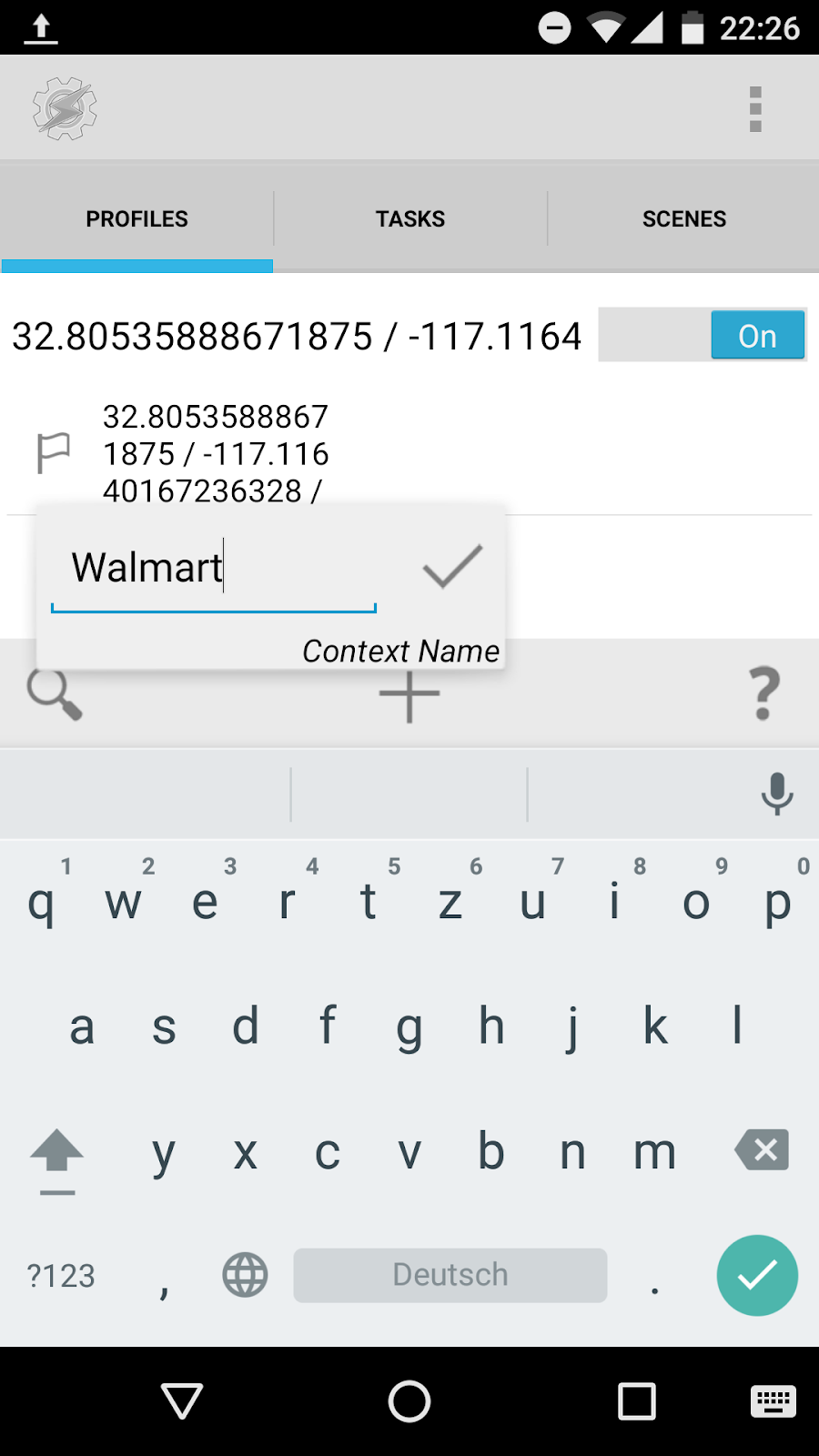
Task: Tap the Deutsch space bar
Action: (x=450, y=1275)
